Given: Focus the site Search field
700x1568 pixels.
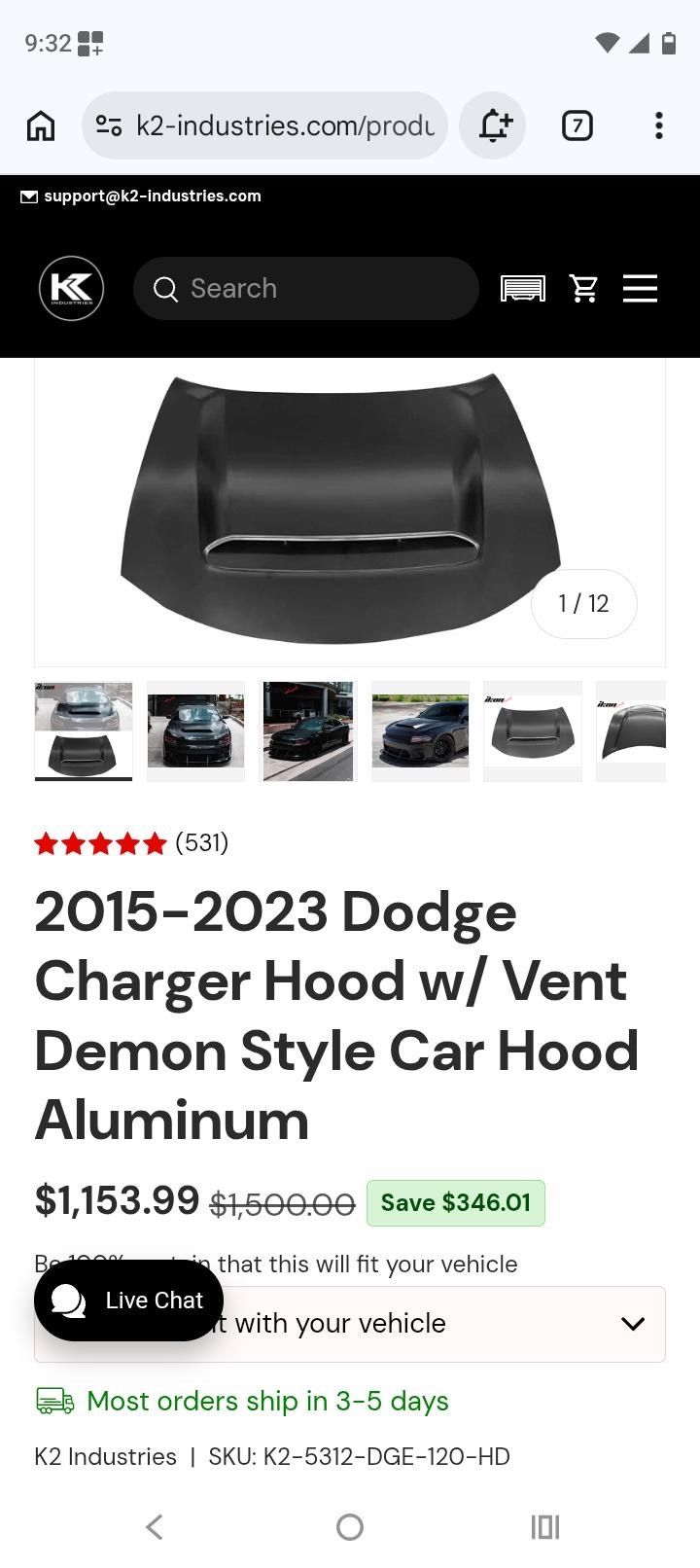Looking at the screenshot, I should pos(306,289).
